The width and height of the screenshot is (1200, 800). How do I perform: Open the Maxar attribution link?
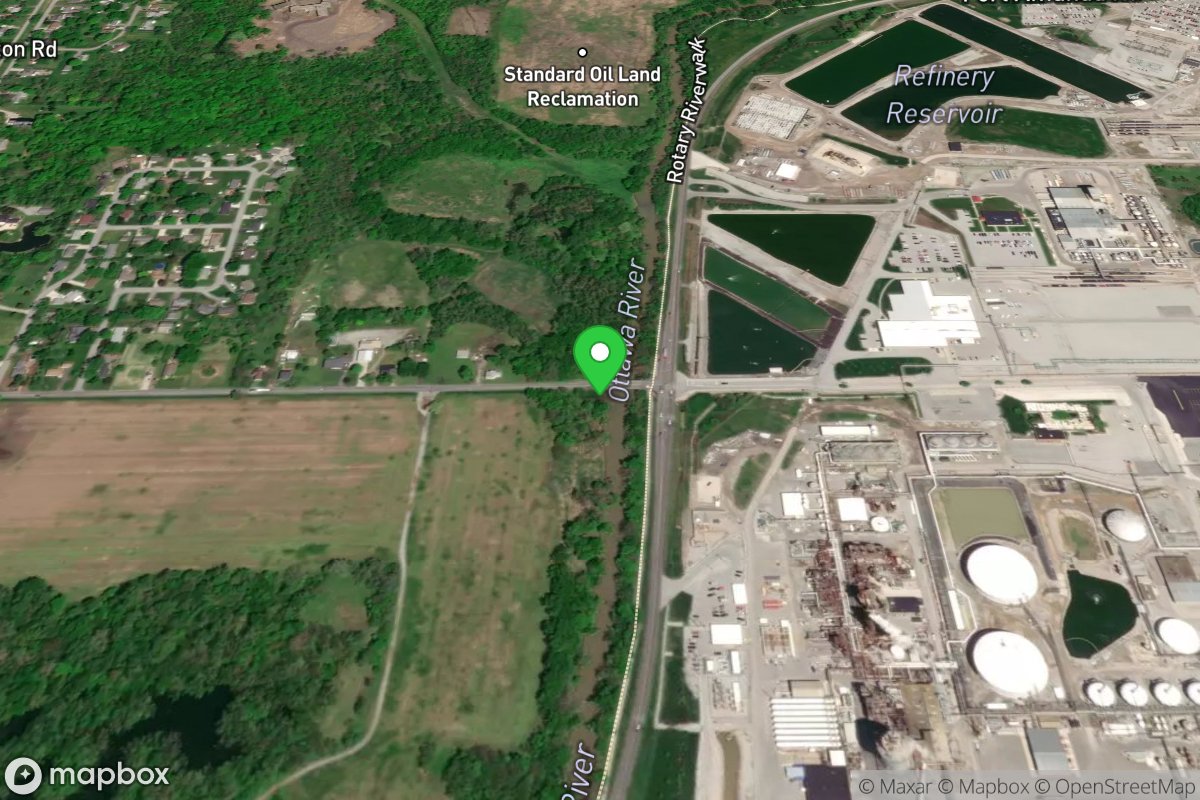(x=894, y=786)
